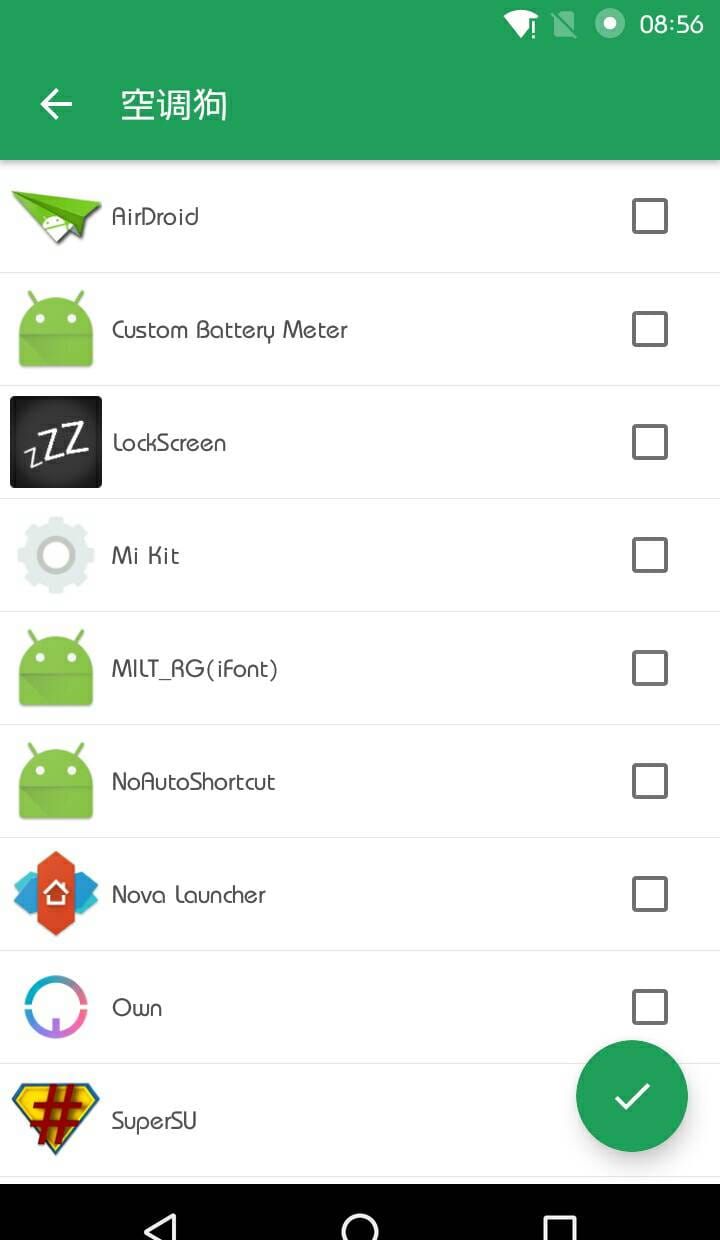Enable the Mi Kit checkbox
Viewport: 720px width, 1240px height.
(x=649, y=555)
